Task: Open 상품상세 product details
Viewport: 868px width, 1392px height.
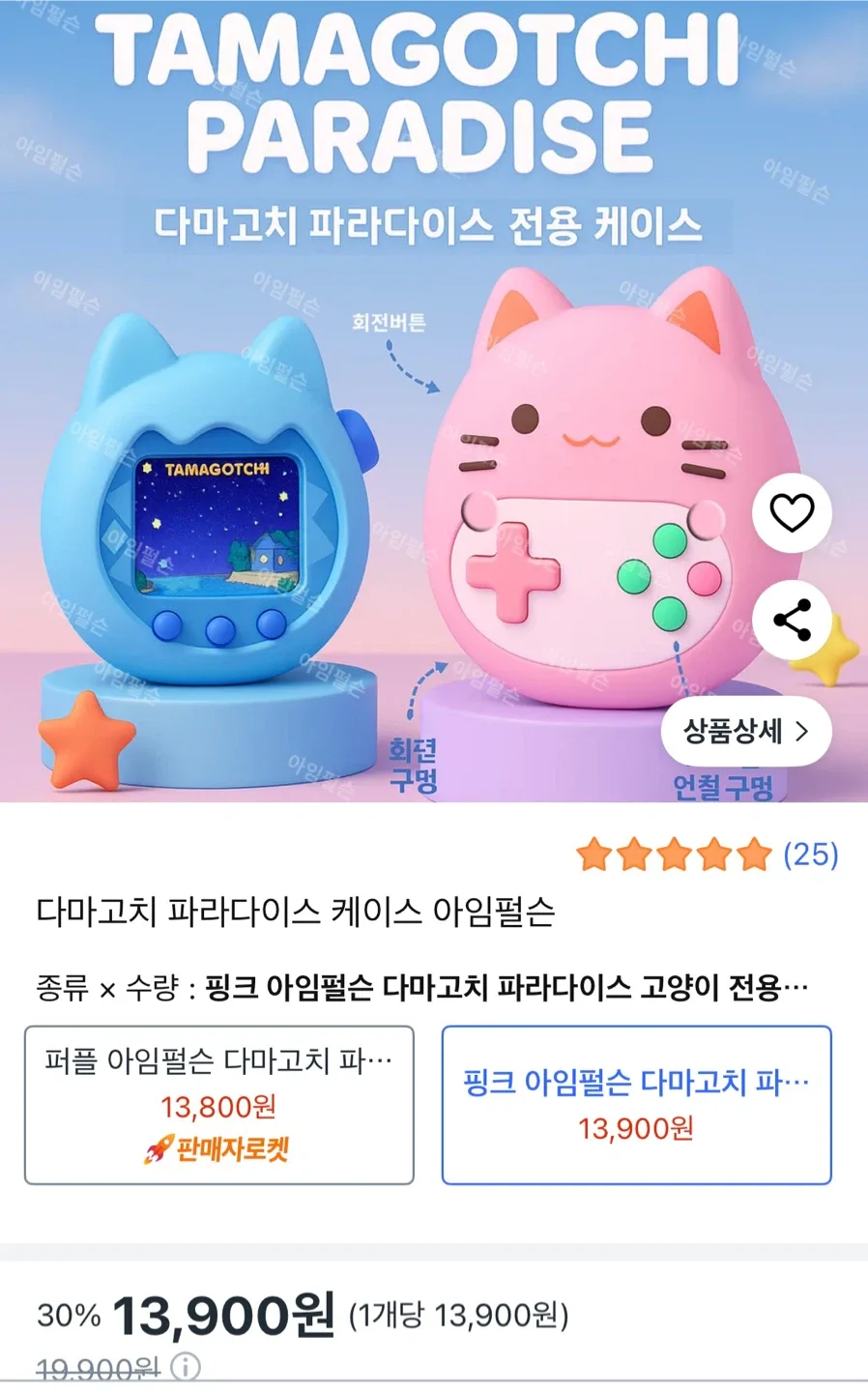Action: click(x=745, y=731)
